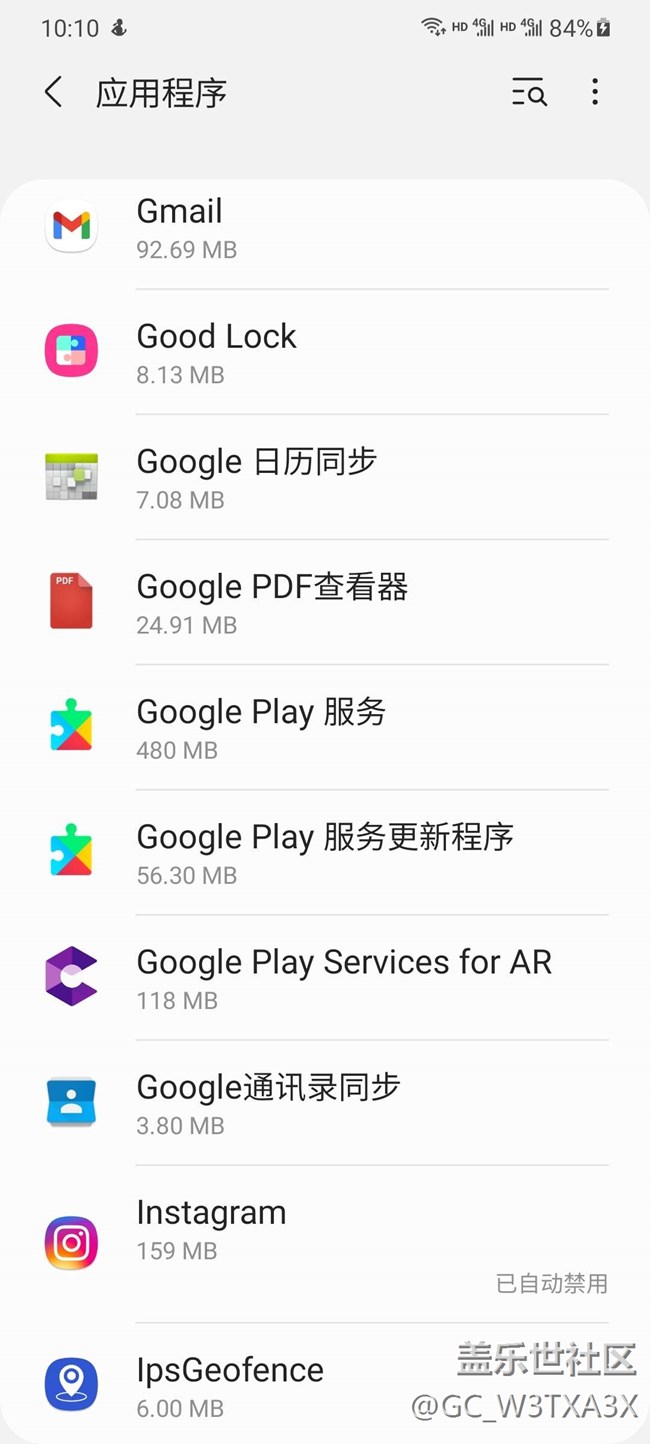Open the three-dot overflow menu
The width and height of the screenshot is (650, 1444).
pyautogui.click(x=595, y=93)
